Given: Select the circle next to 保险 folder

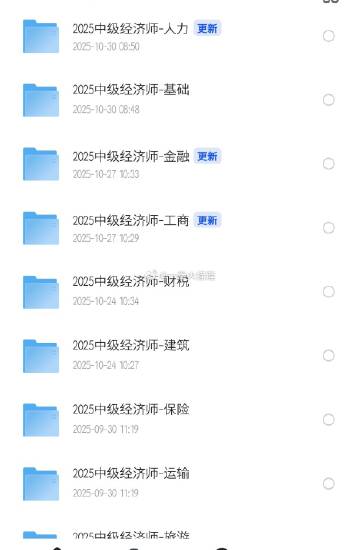Looking at the screenshot, I should (328, 420).
